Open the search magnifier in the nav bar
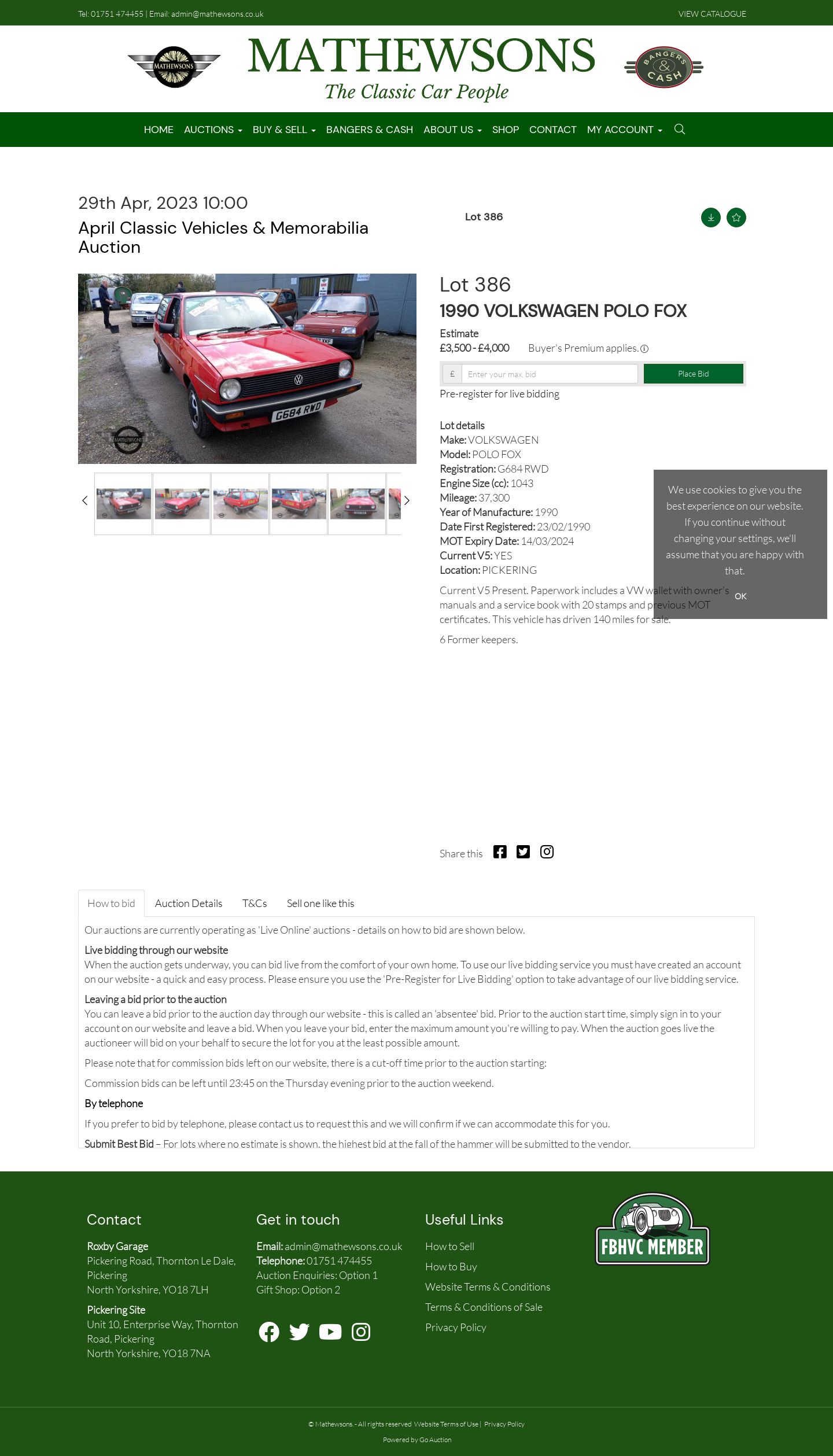 [680, 129]
